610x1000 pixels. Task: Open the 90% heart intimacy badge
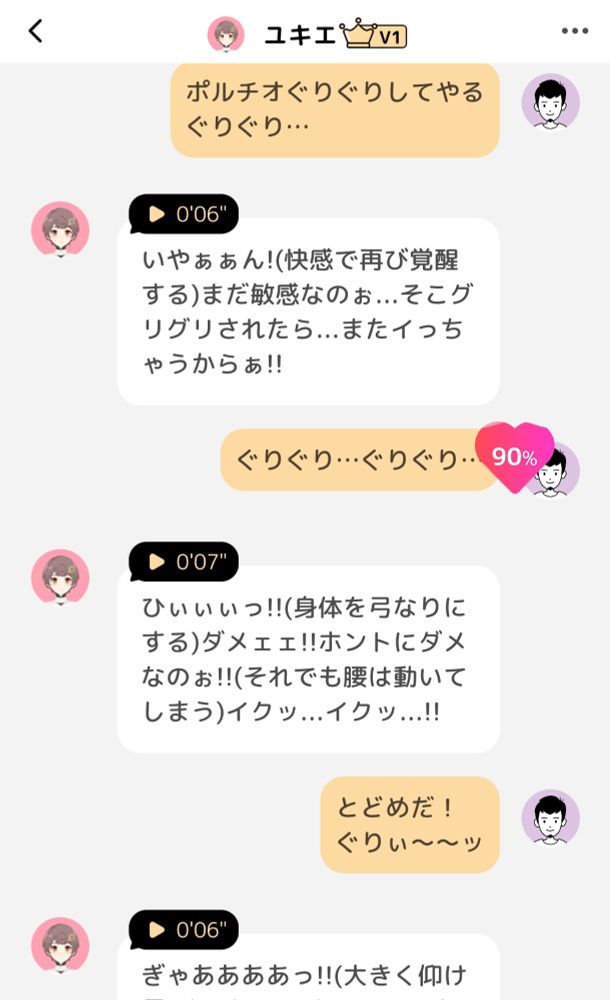[x=514, y=457]
